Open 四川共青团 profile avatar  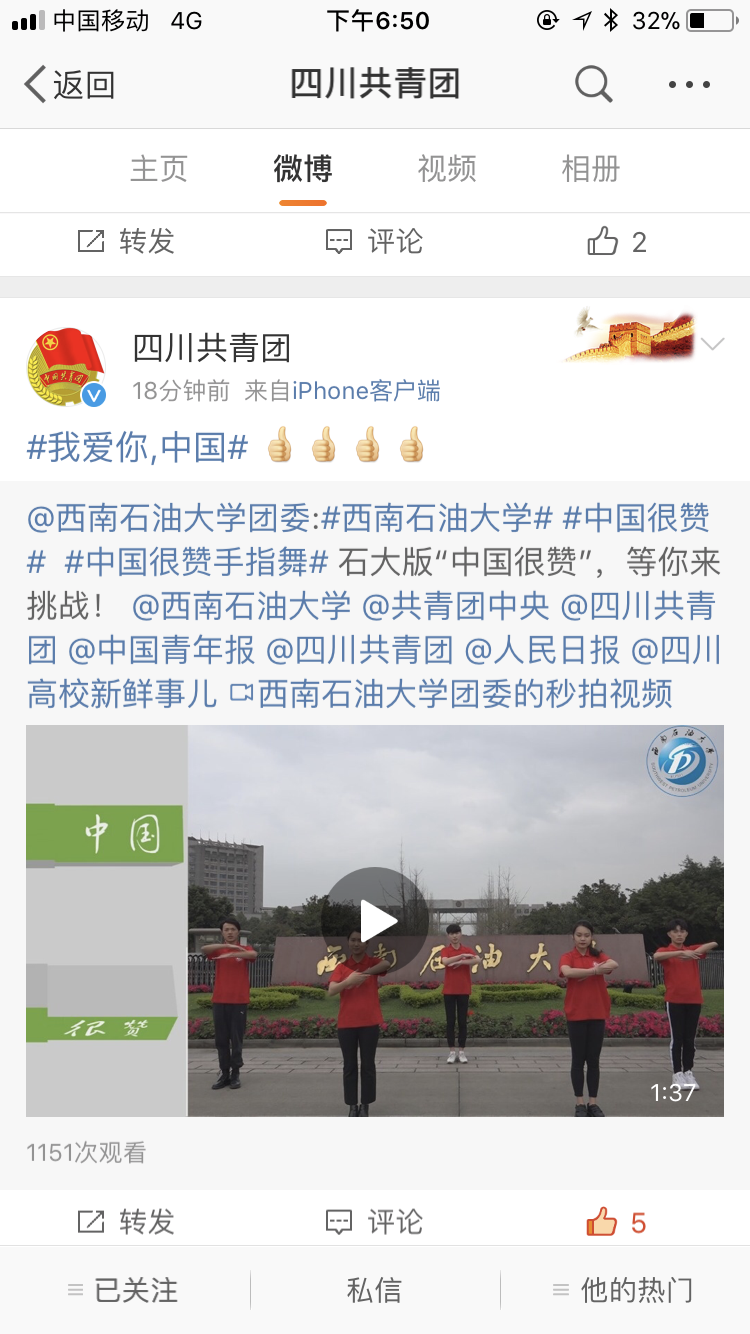click(65, 367)
